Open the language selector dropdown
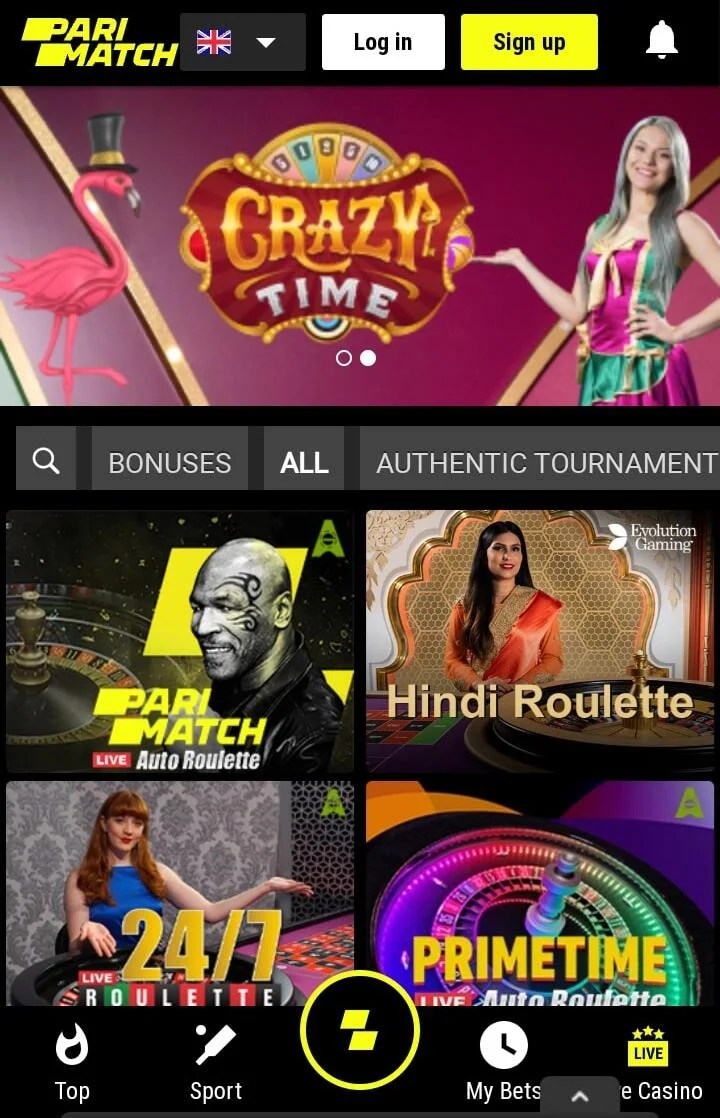Image resolution: width=720 pixels, height=1118 pixels. coord(242,42)
